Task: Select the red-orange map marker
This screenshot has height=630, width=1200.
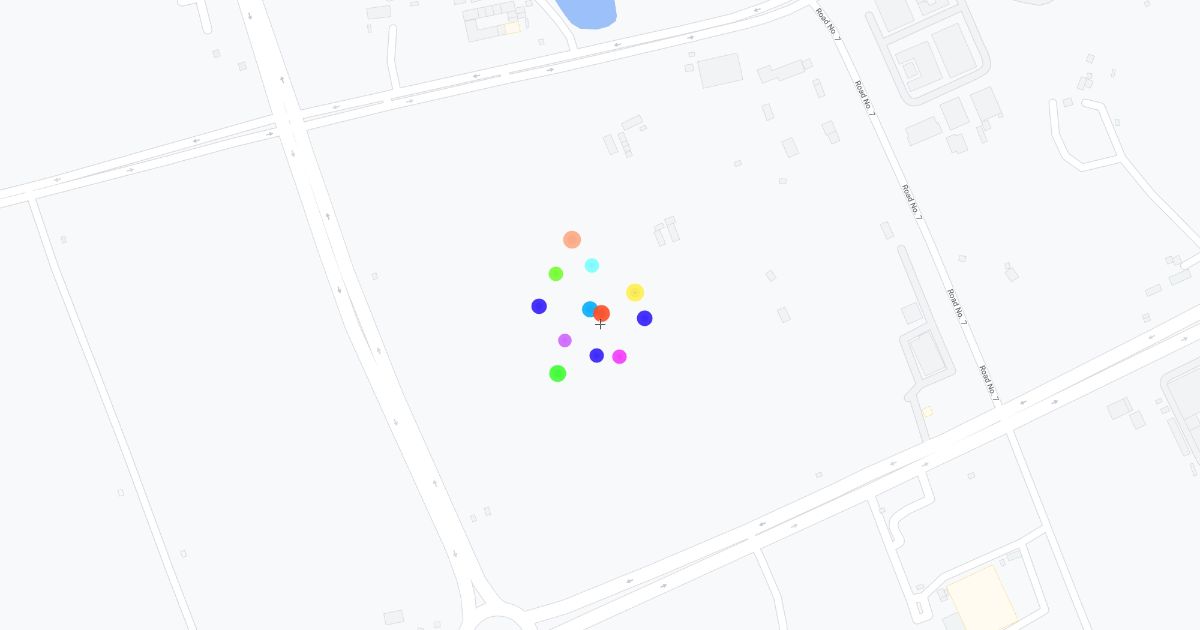Action: tap(603, 313)
